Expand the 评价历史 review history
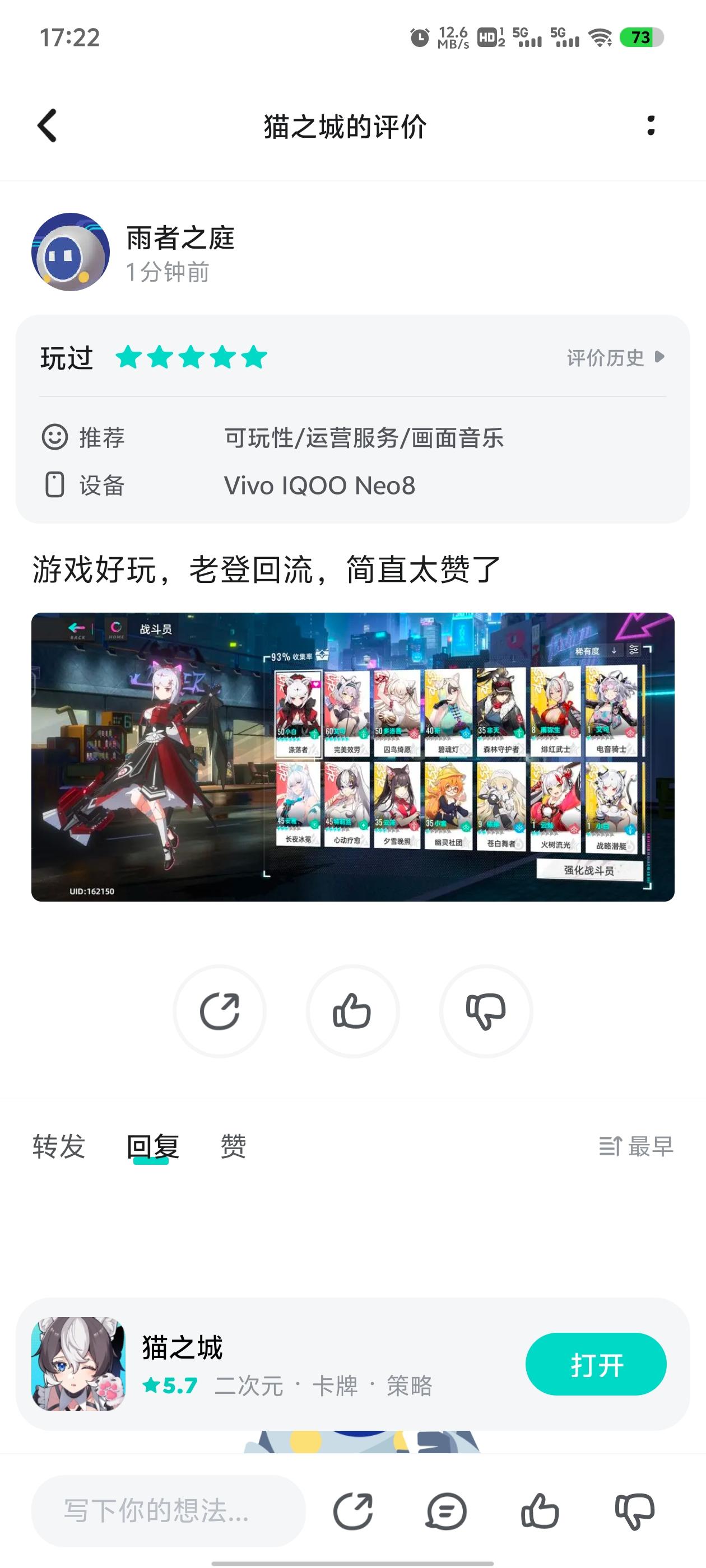Image resolution: width=706 pixels, height=1568 pixels. 609,358
